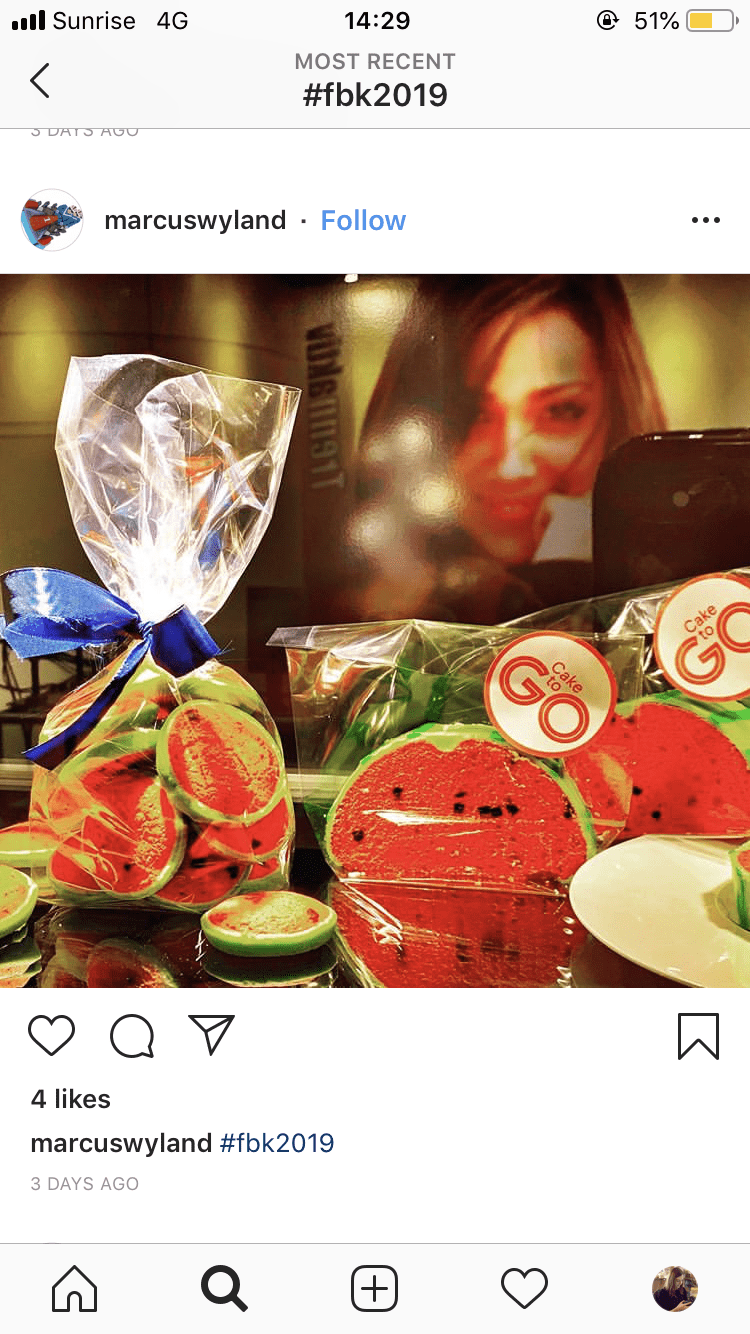View who liked: 4 likes
Viewport: 750px width, 1334px height.
[71, 1099]
